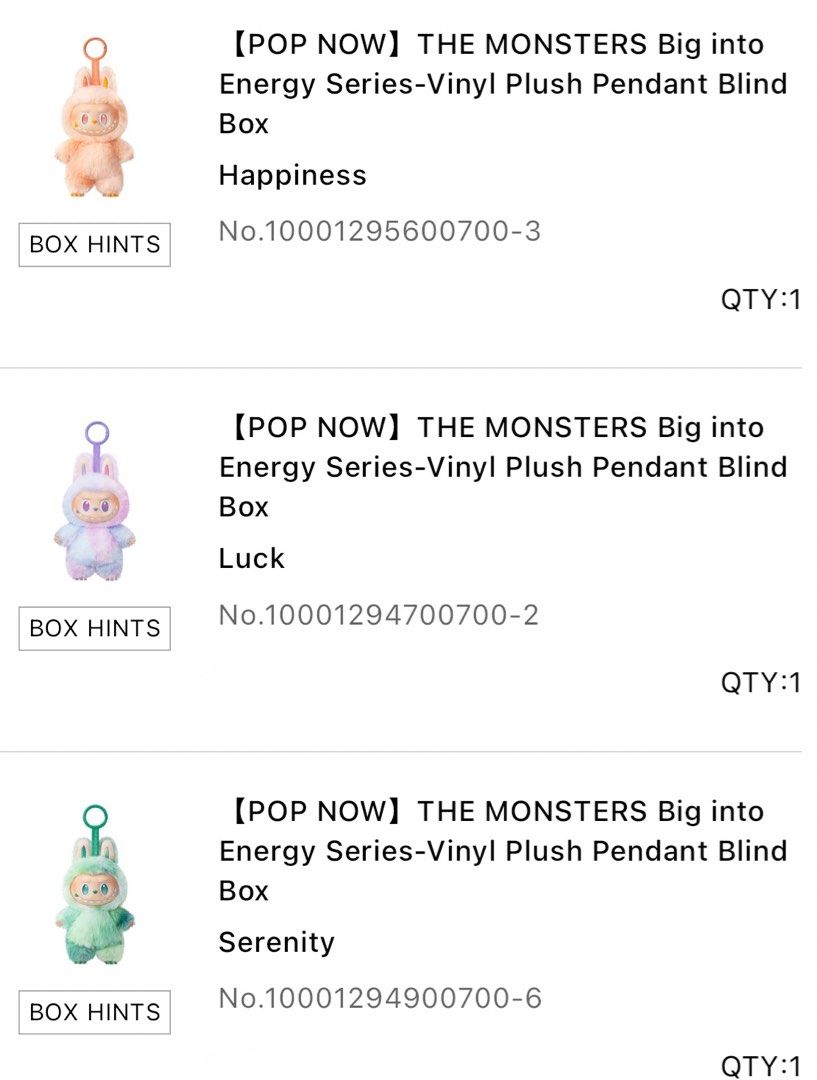Select the Happiness variant label
Image resolution: width=817 pixels, height=1080 pixels.
click(291, 175)
